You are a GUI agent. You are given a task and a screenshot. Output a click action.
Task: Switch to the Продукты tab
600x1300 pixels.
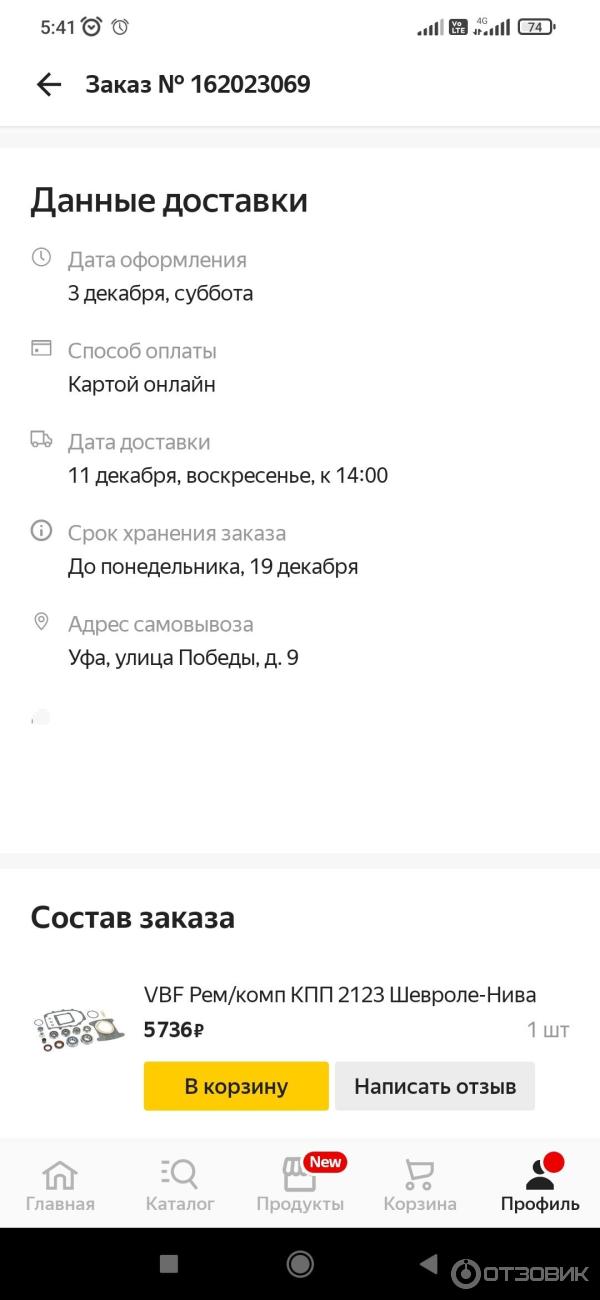pos(300,1185)
